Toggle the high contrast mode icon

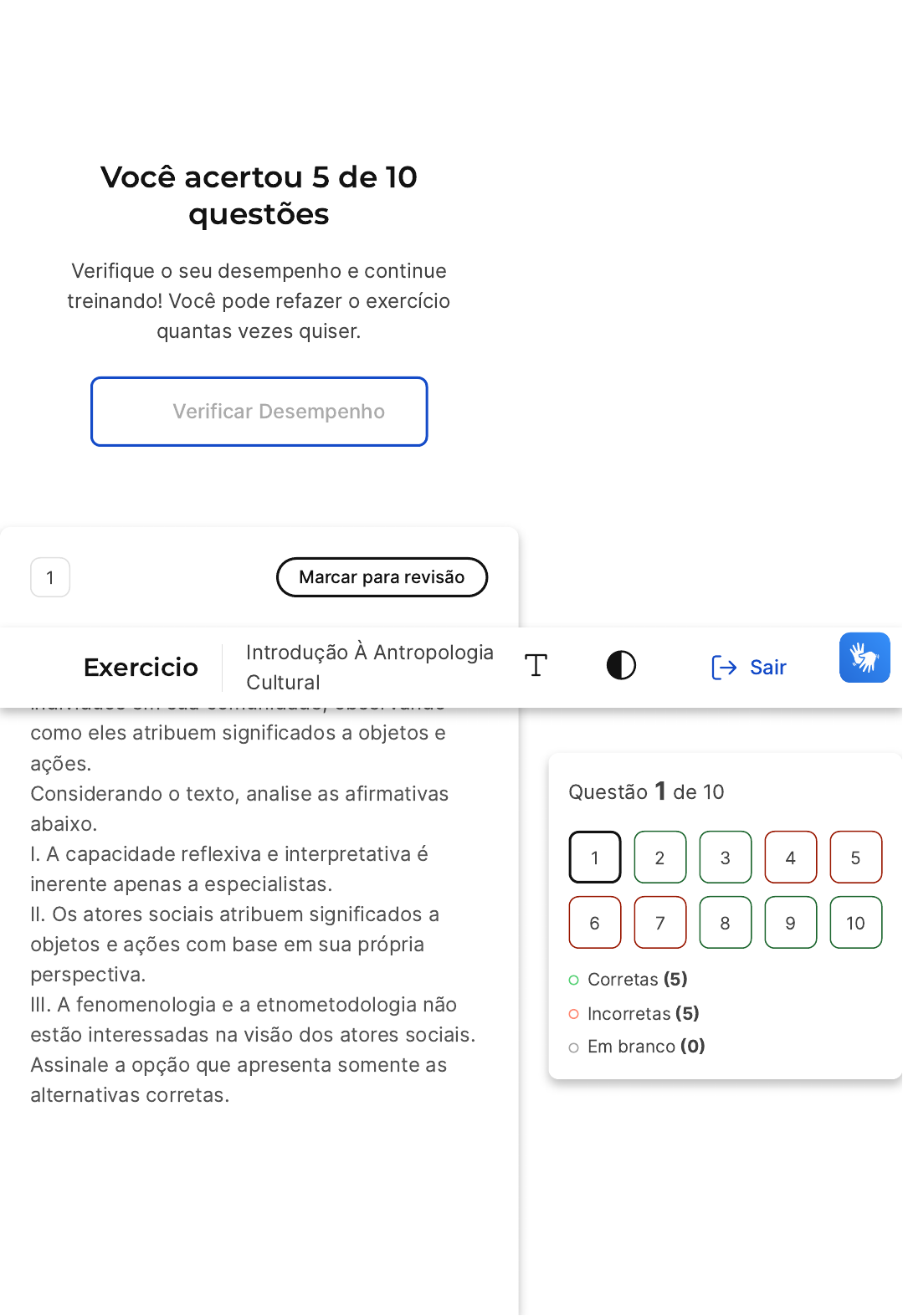(x=621, y=666)
